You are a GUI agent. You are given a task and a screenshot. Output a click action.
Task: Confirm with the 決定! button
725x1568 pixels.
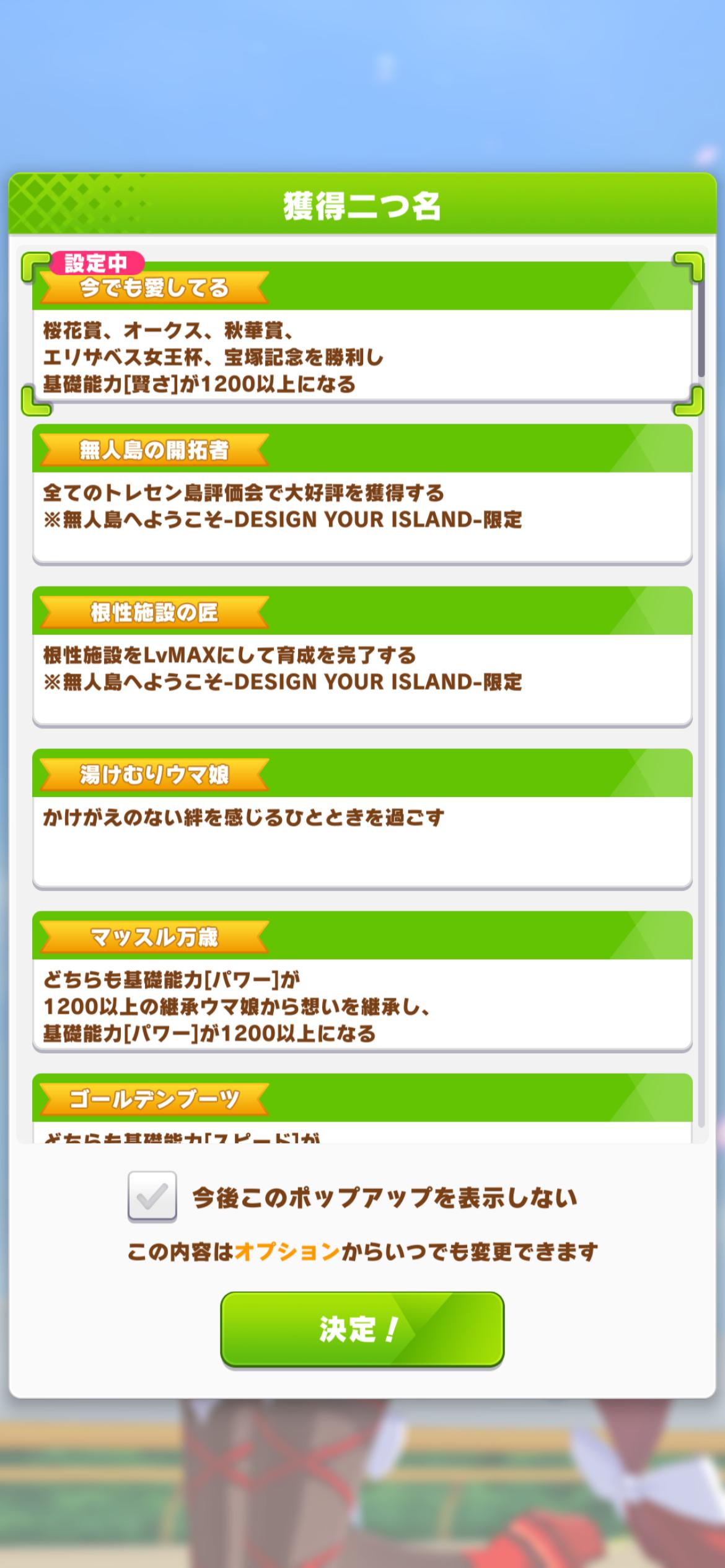tap(362, 1329)
